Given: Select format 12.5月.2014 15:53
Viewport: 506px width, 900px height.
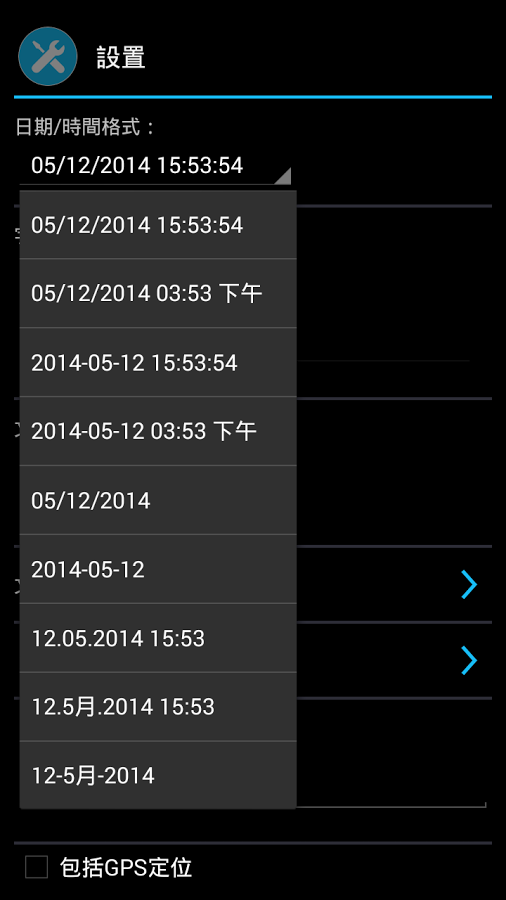Looking at the screenshot, I should [x=158, y=707].
